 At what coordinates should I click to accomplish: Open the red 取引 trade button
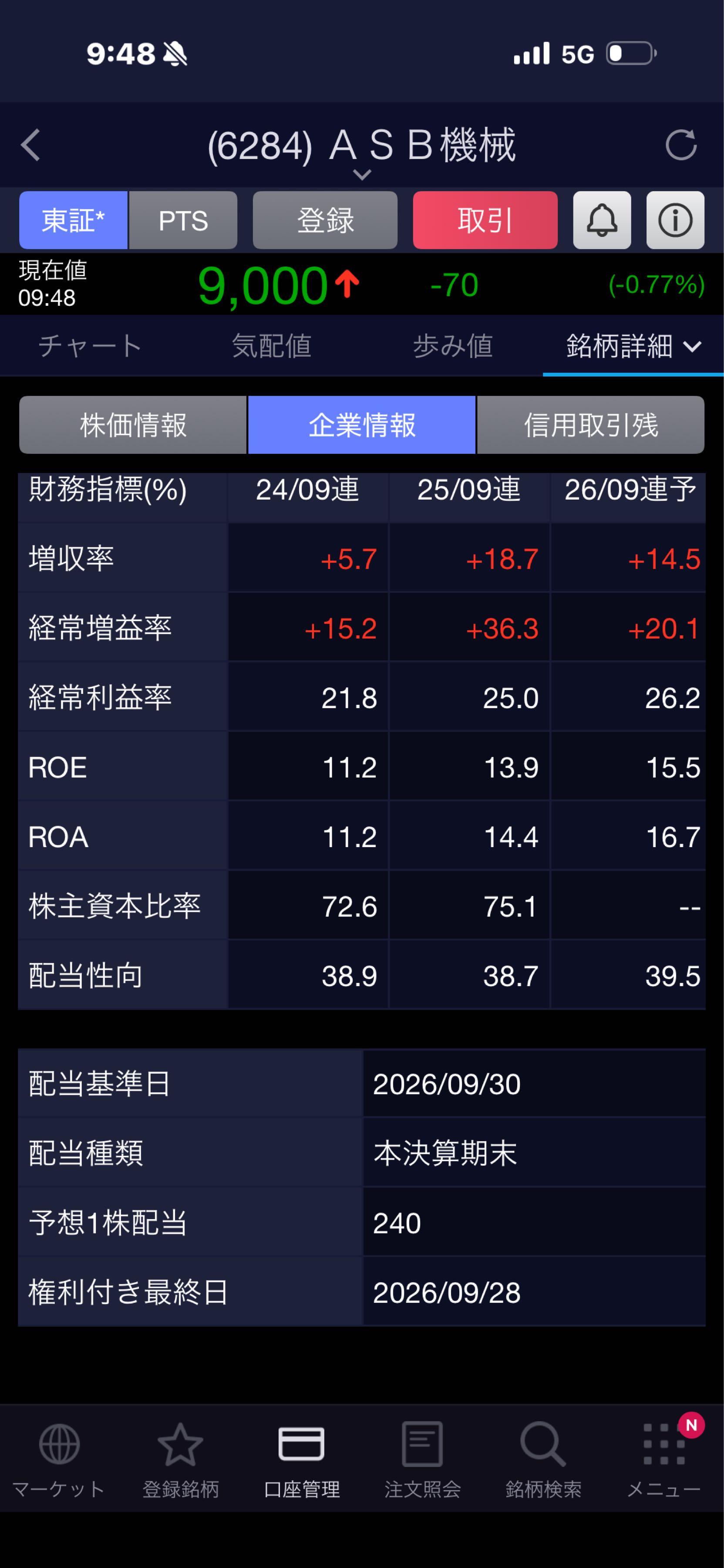coord(485,220)
